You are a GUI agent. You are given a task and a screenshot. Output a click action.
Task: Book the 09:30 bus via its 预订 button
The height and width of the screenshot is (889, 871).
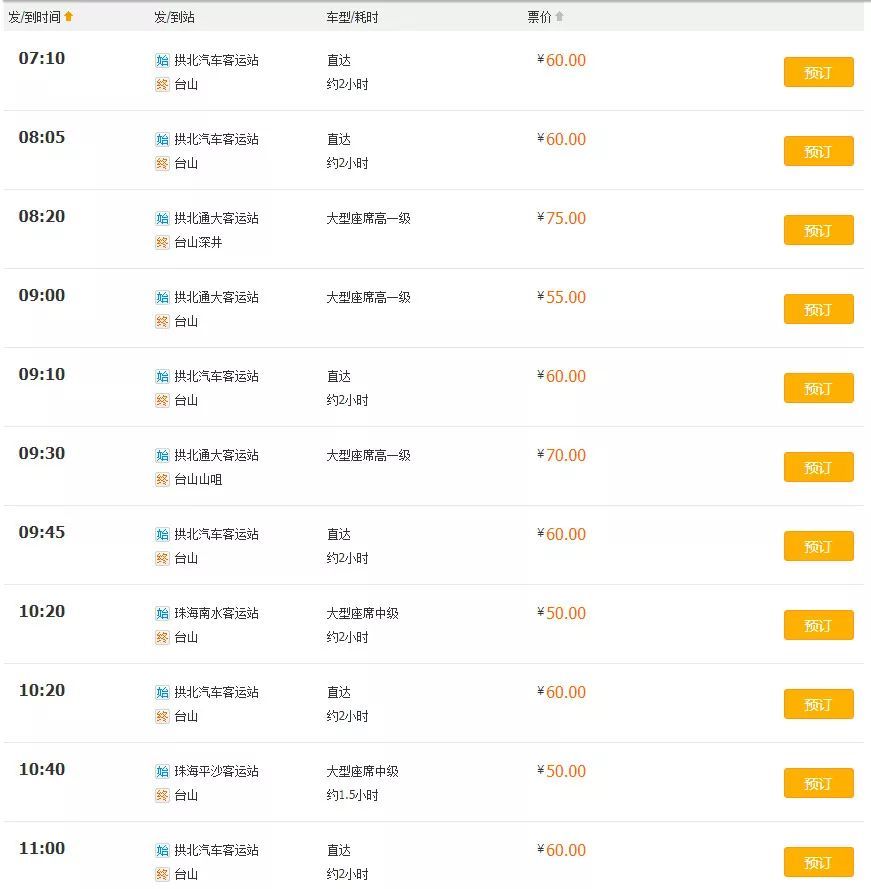point(818,467)
